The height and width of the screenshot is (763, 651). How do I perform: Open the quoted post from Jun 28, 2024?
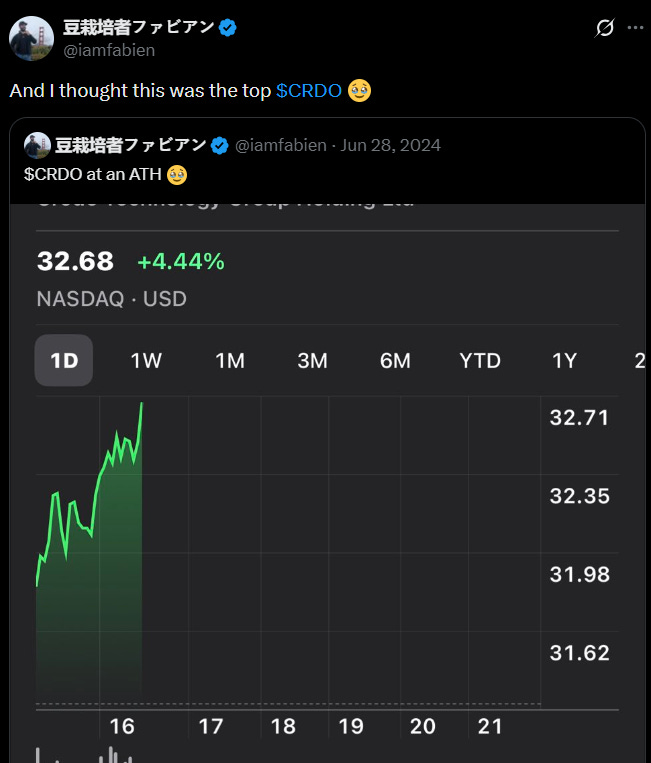tap(327, 161)
